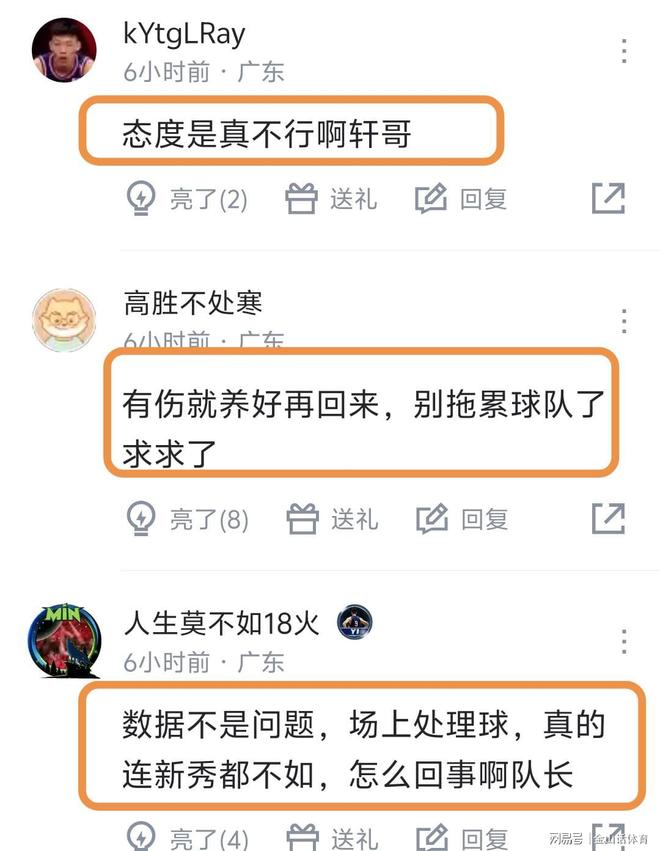Open overflow menu on 人生莫不如18火's comment
Screen dimensions: 660x851
pos(624,641)
